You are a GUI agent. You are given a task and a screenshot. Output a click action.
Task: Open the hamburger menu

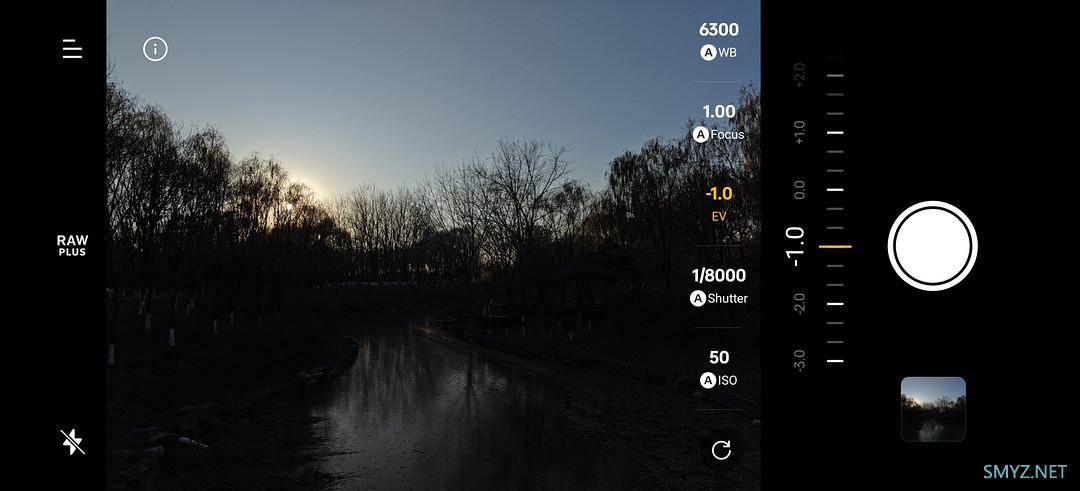(72, 48)
